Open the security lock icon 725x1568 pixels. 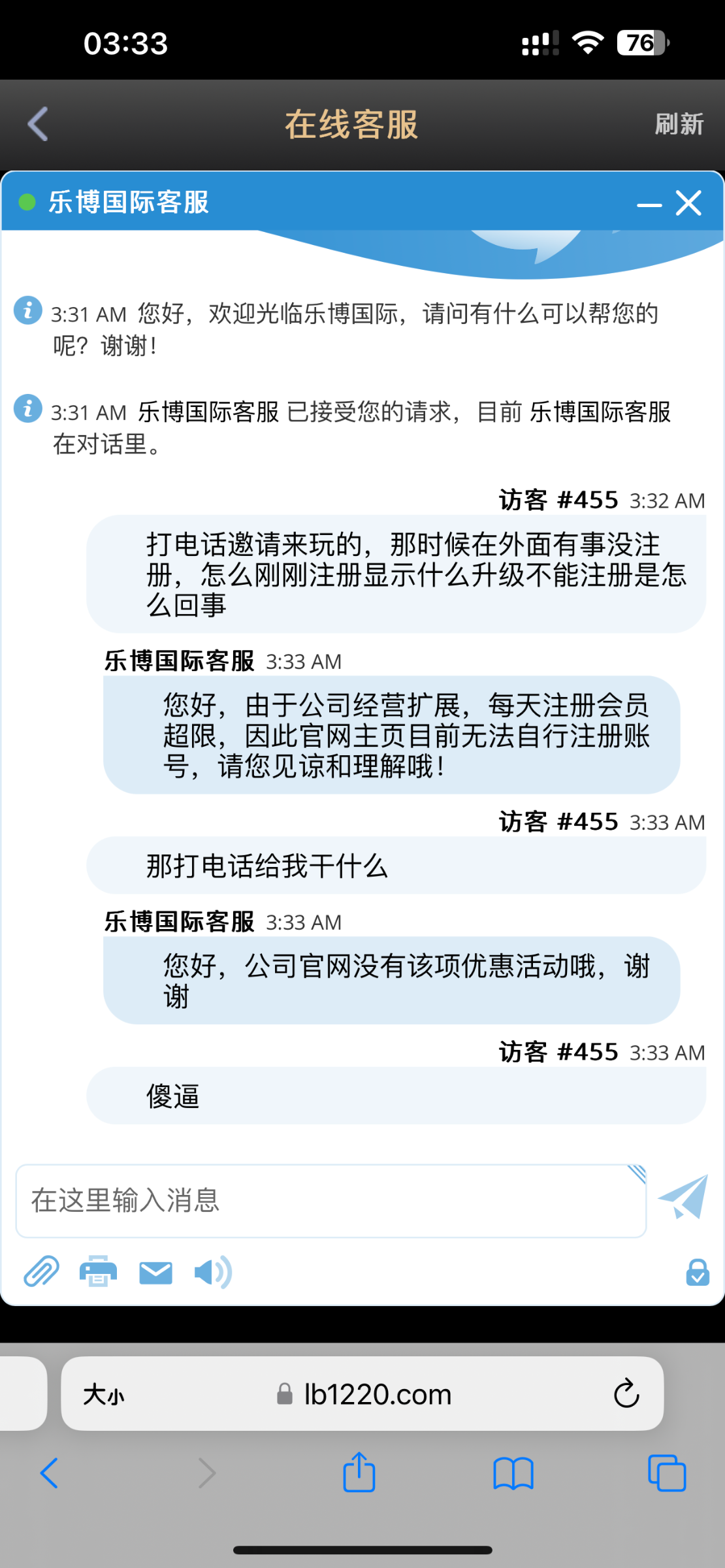(697, 1272)
